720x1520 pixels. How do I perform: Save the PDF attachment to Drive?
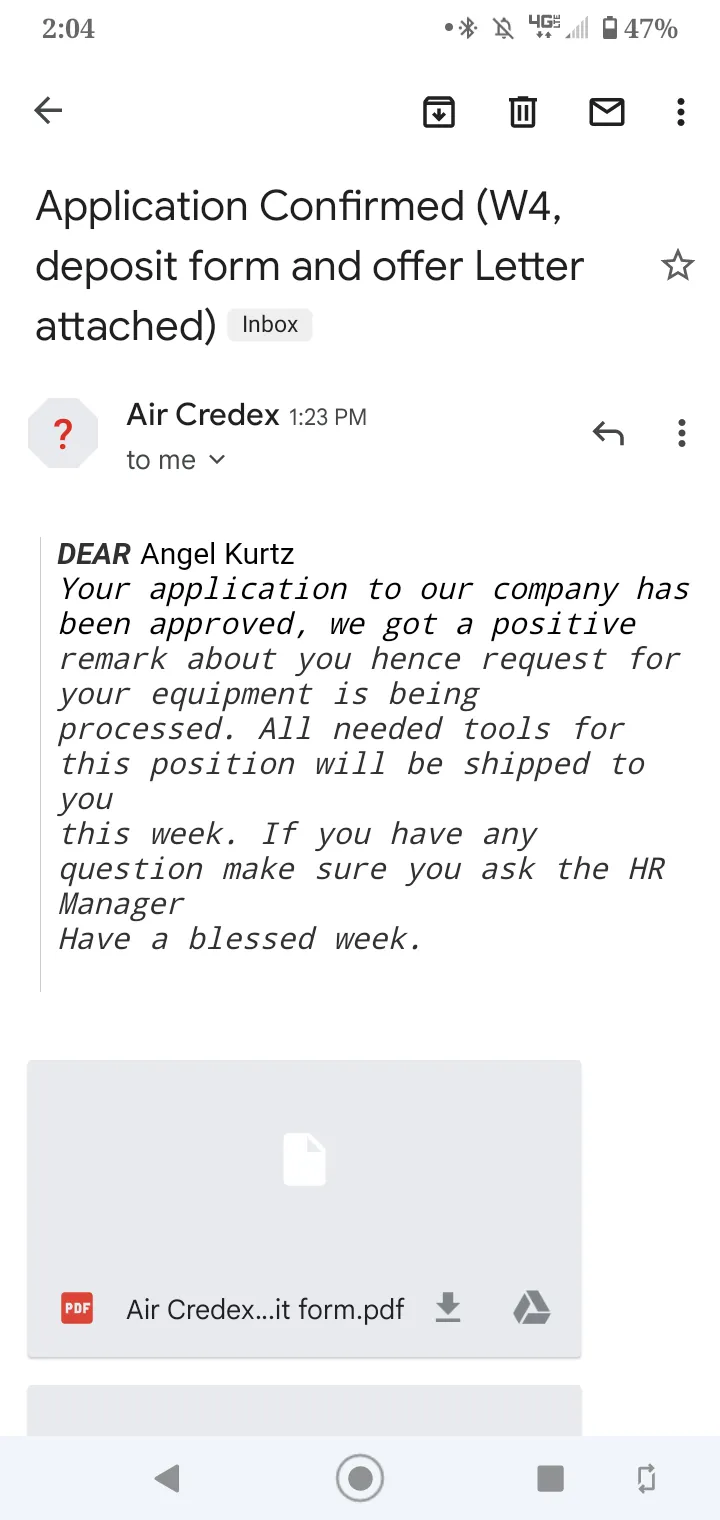[x=531, y=1308]
